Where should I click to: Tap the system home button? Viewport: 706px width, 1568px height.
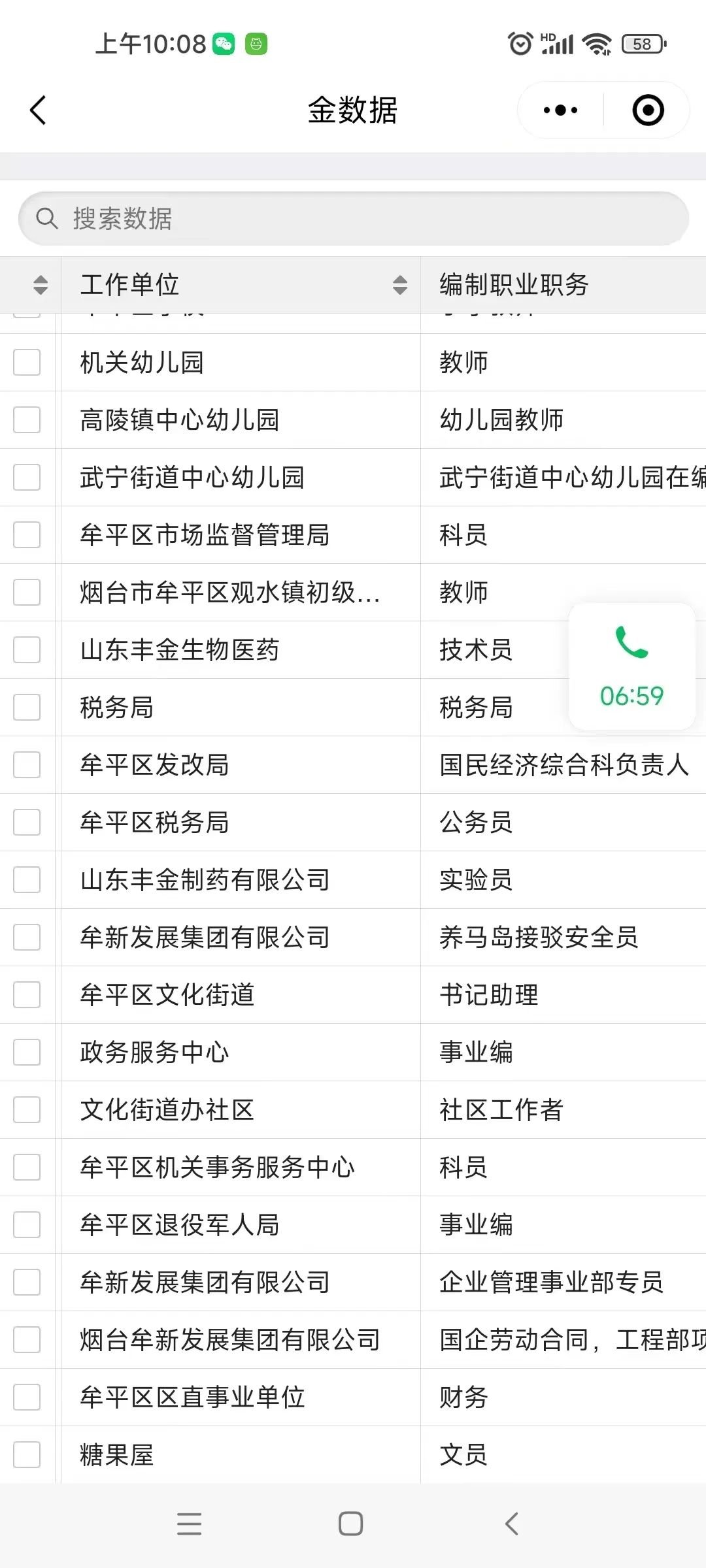351,1524
